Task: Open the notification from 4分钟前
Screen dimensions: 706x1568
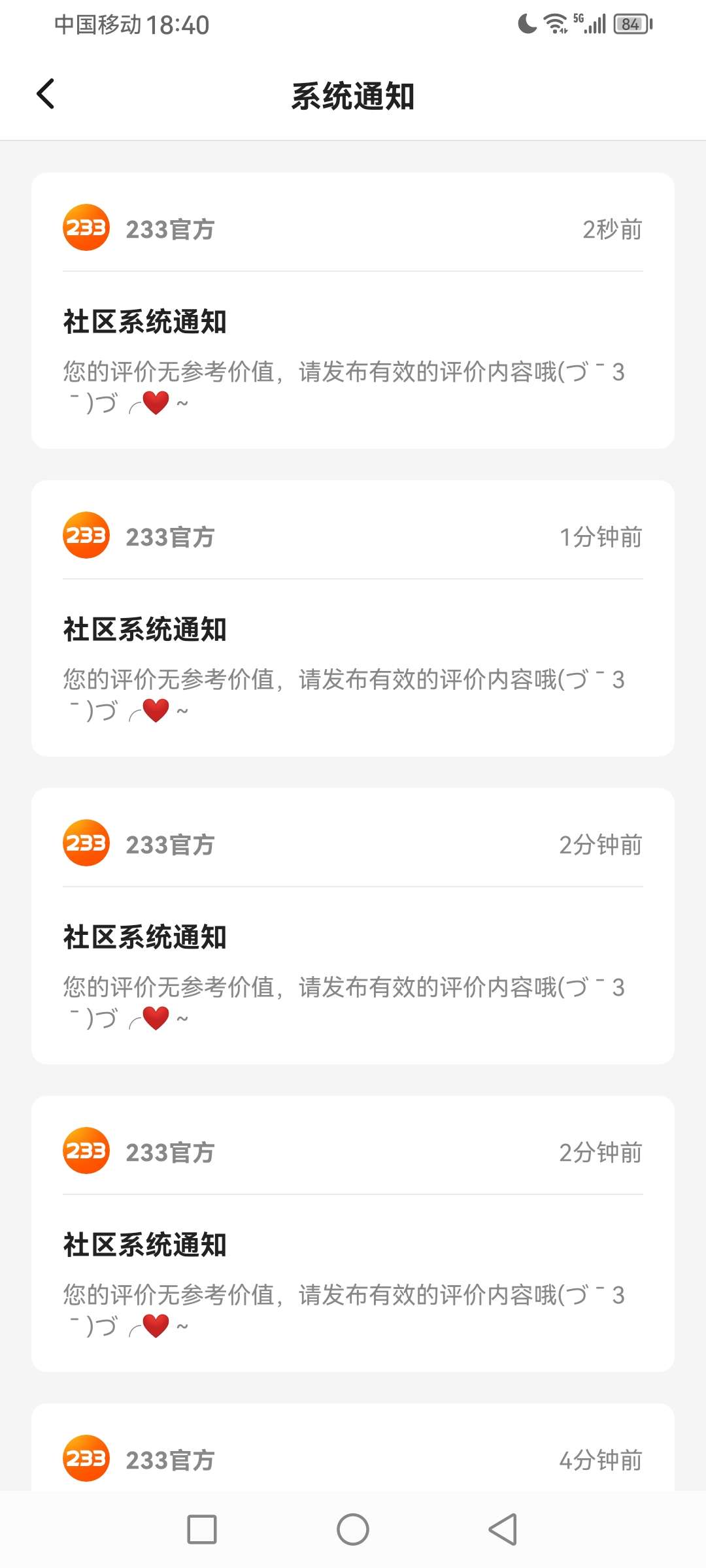Action: coord(353,1458)
